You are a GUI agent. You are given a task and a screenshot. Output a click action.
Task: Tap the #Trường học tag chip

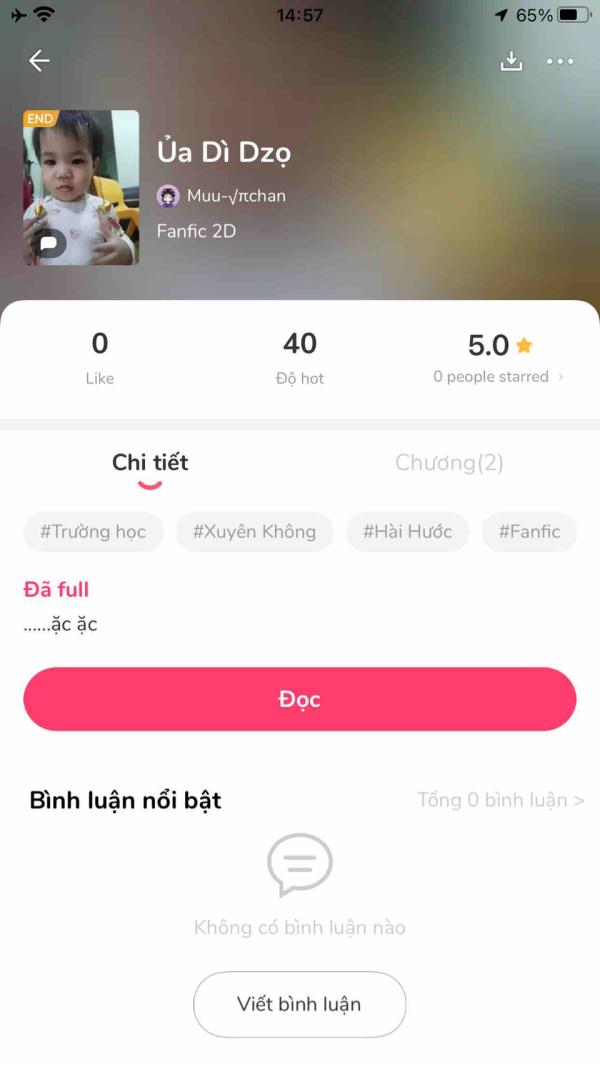(93, 532)
